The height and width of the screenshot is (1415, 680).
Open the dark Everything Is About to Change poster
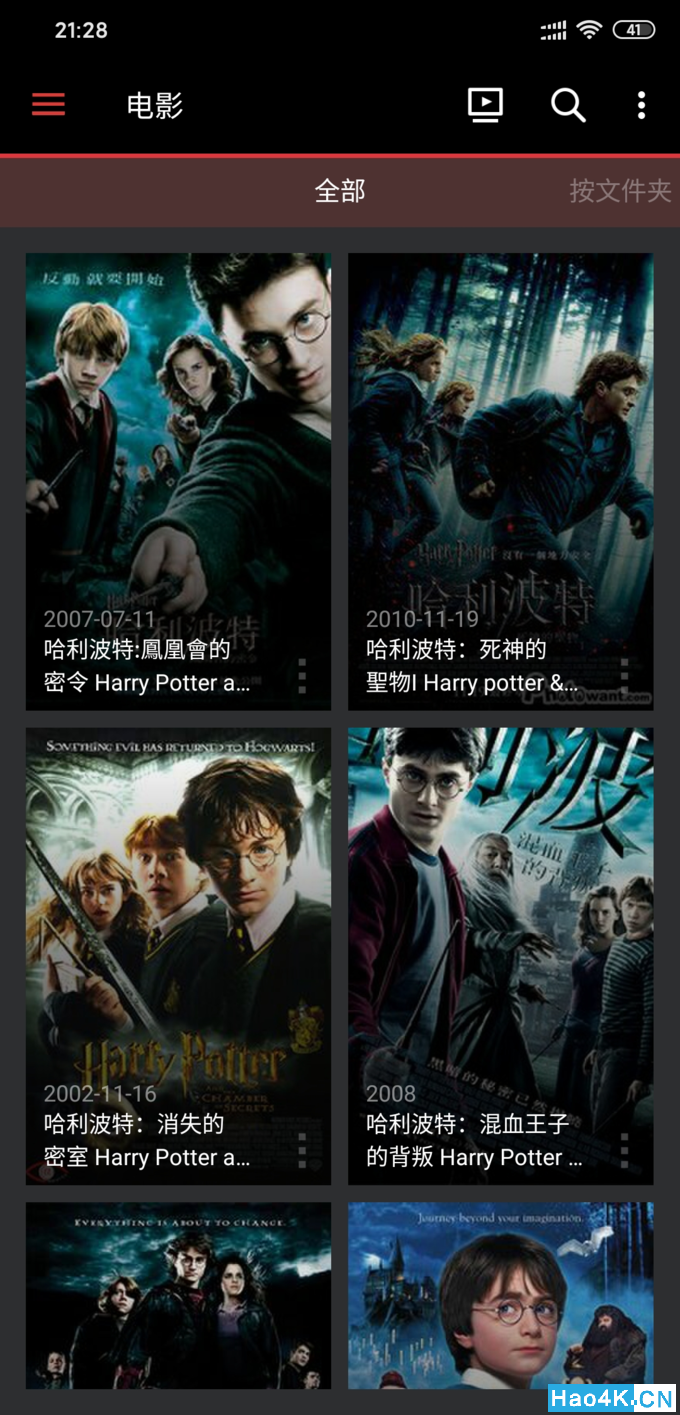click(x=178, y=1295)
